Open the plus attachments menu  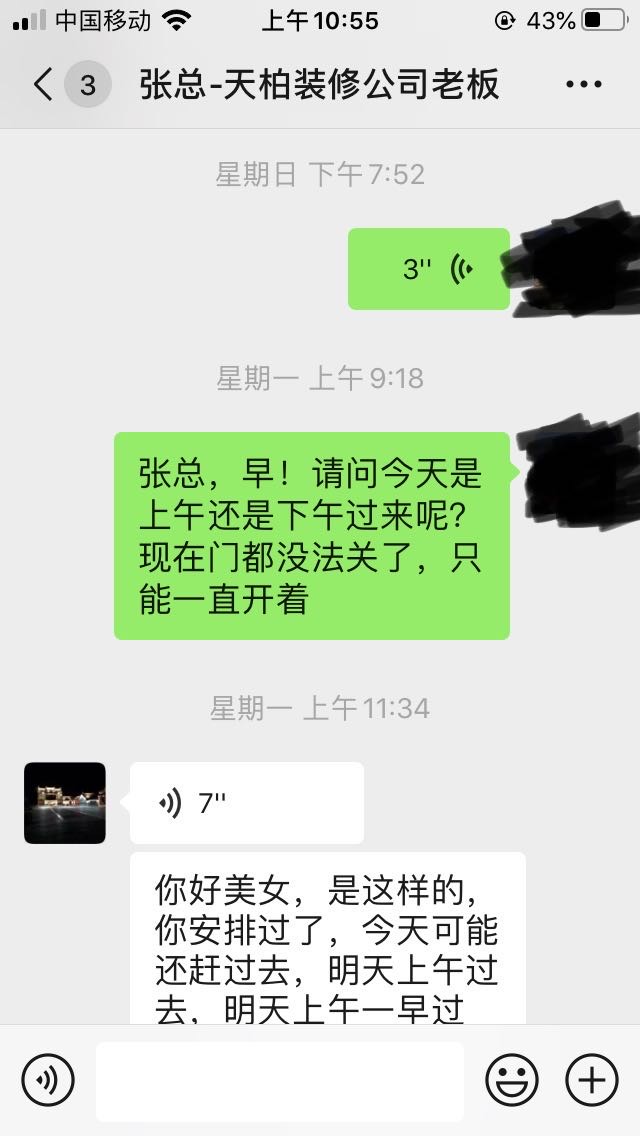pyautogui.click(x=592, y=1081)
